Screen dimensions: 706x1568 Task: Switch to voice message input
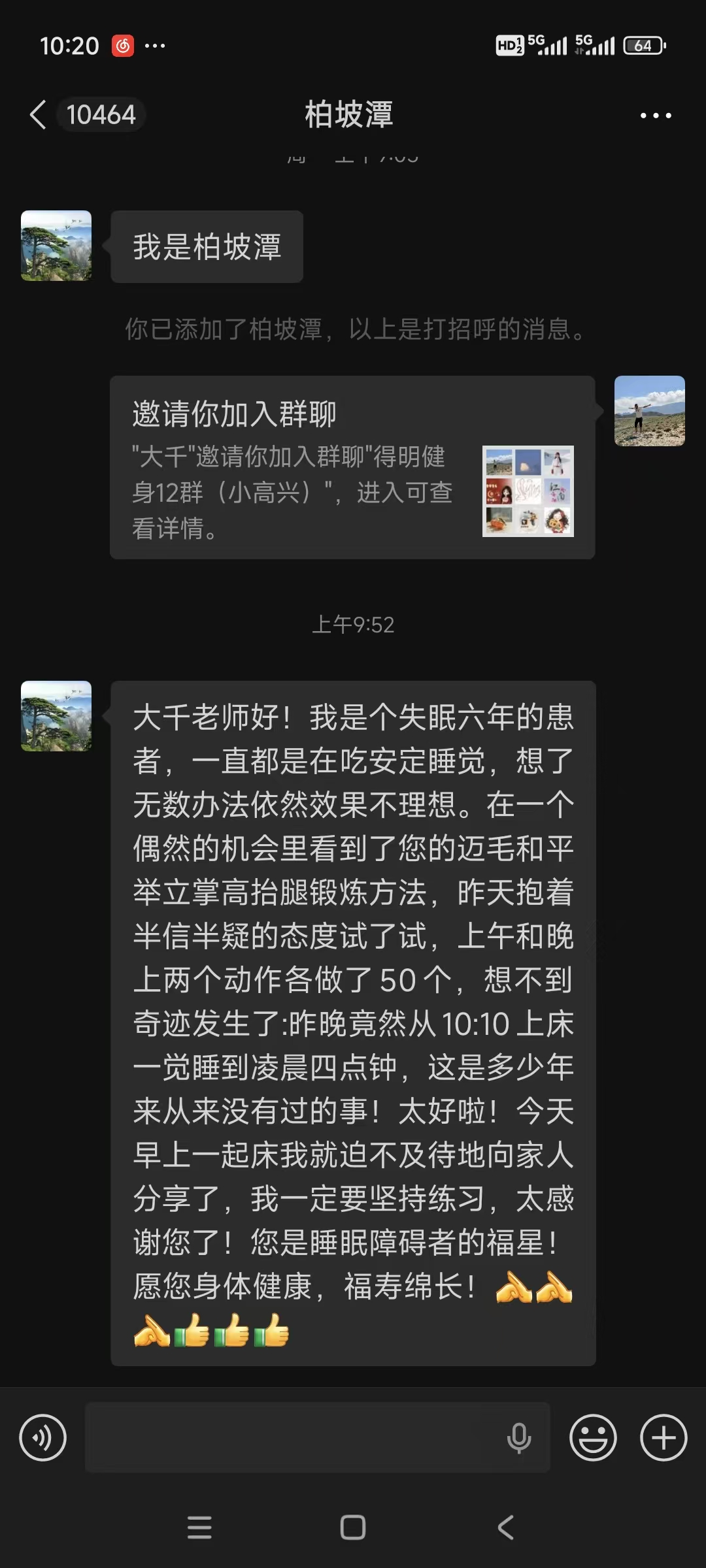tap(43, 1437)
